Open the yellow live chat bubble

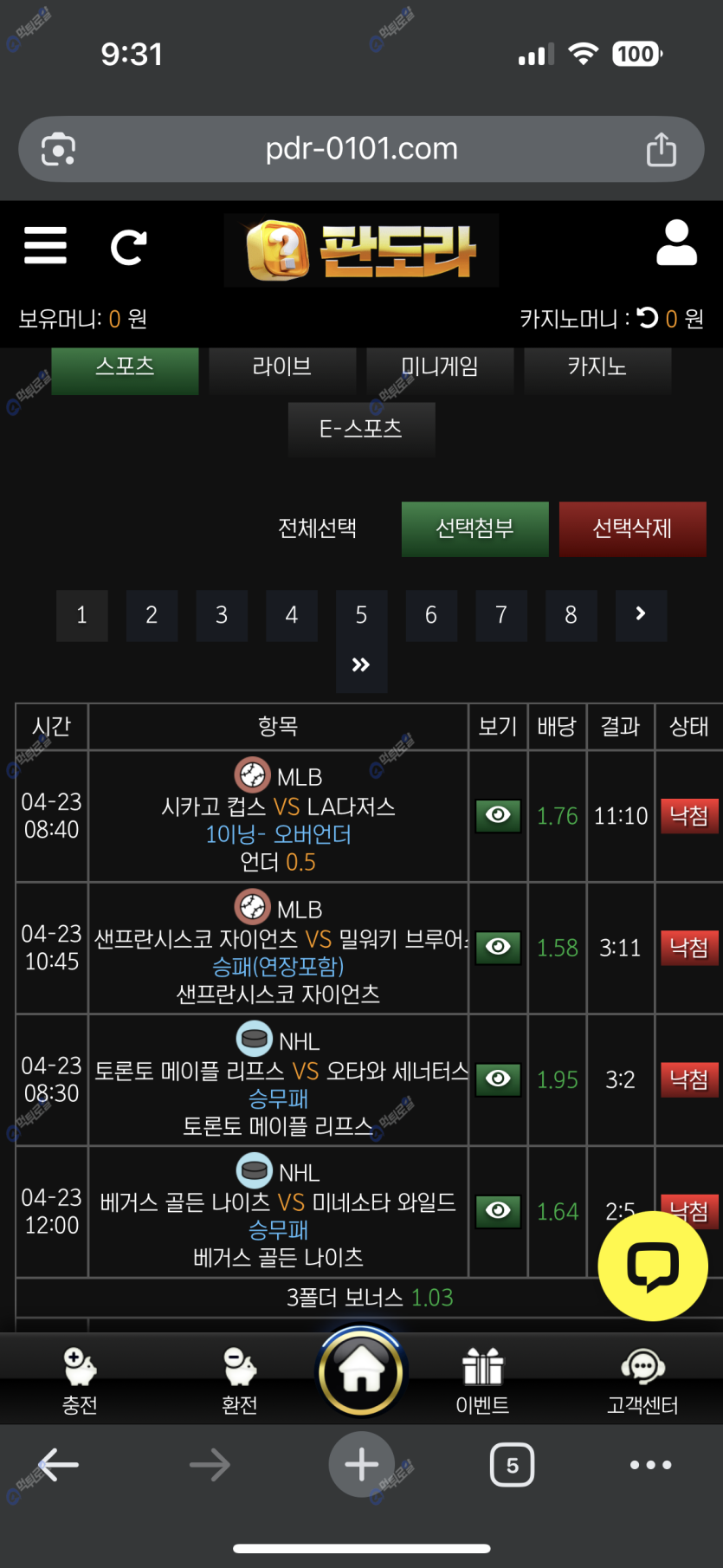(653, 1266)
